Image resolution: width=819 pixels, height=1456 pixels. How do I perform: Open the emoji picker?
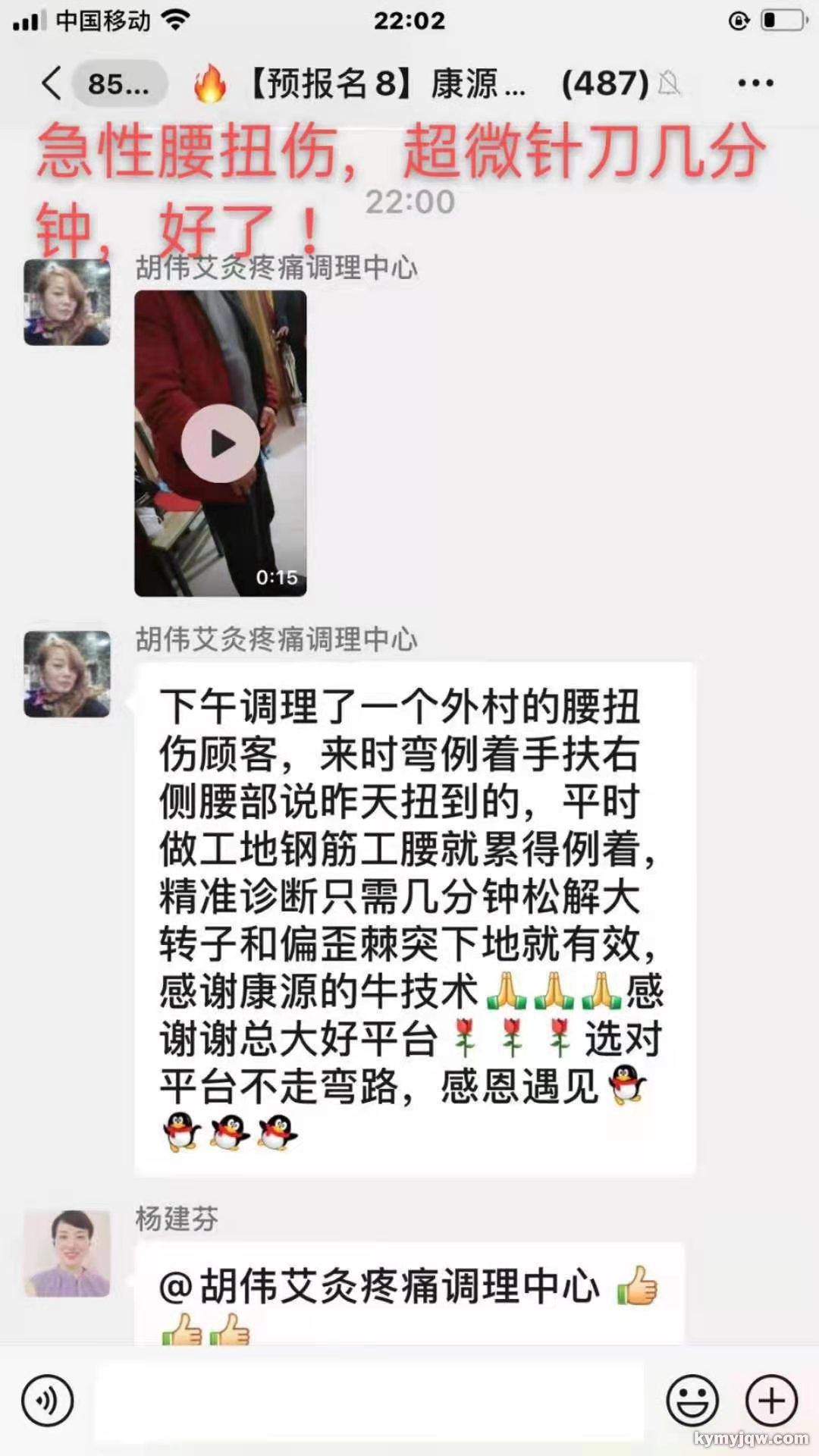point(692,1401)
